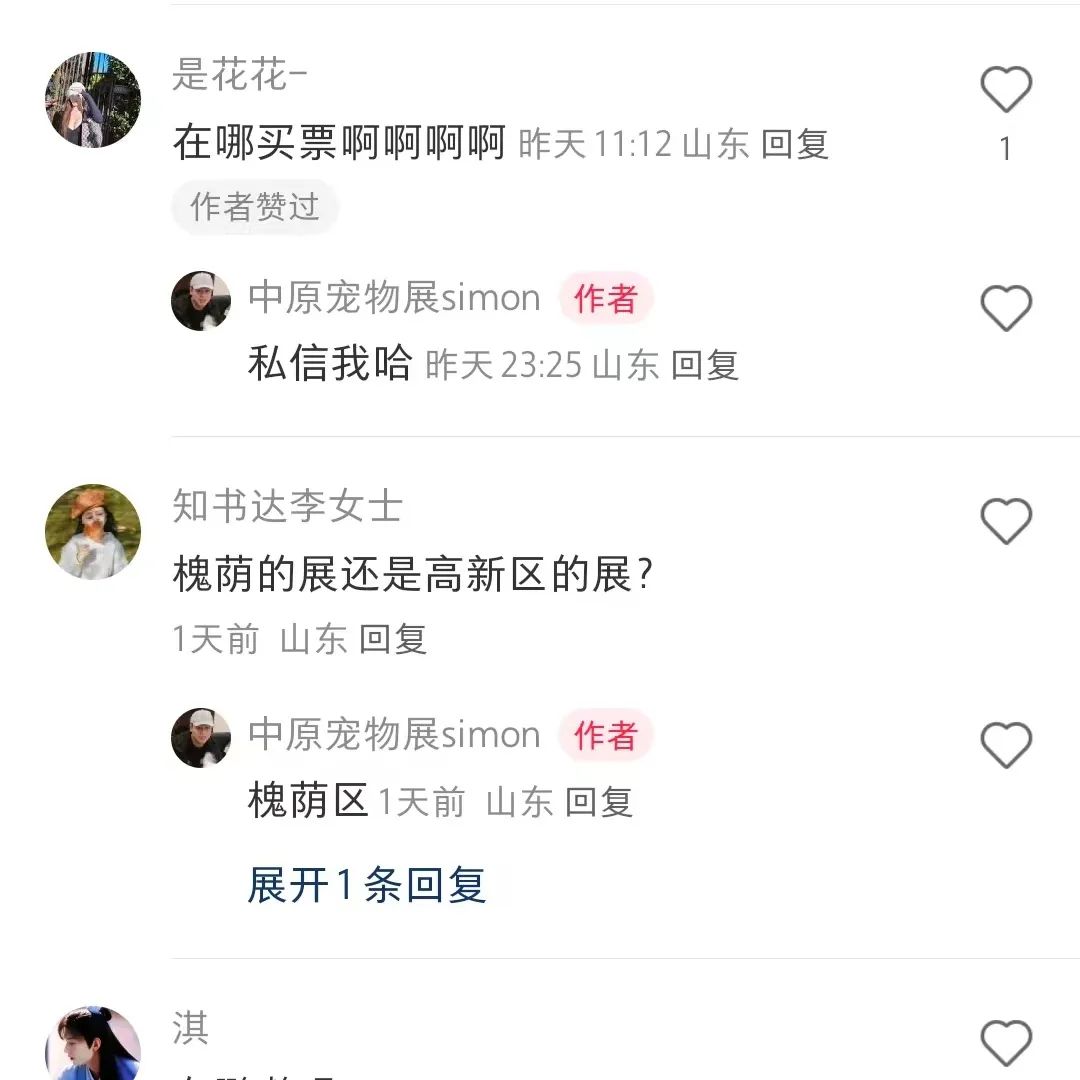Viewport: 1080px width, 1080px height.
Task: Open 知书达李女士's profile avatar
Action: coord(93,531)
